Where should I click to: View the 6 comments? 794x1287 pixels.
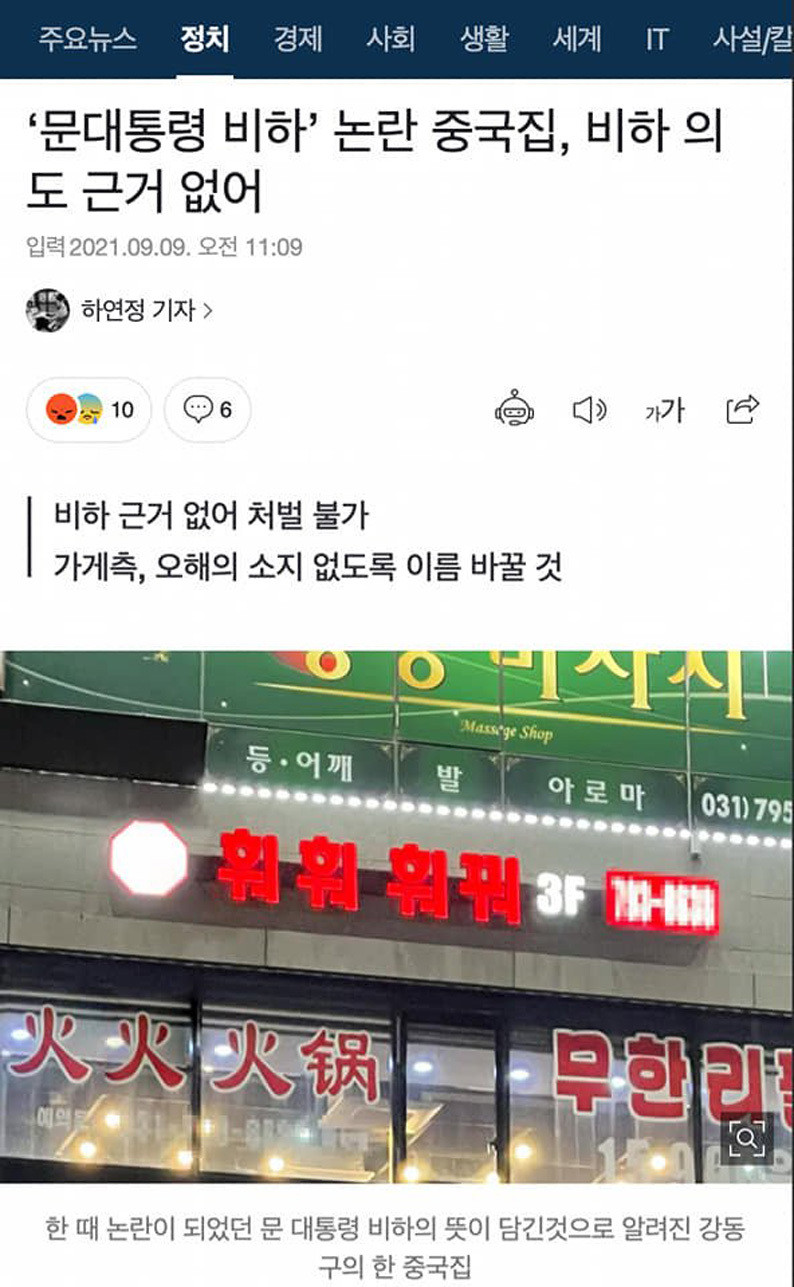pos(208,409)
